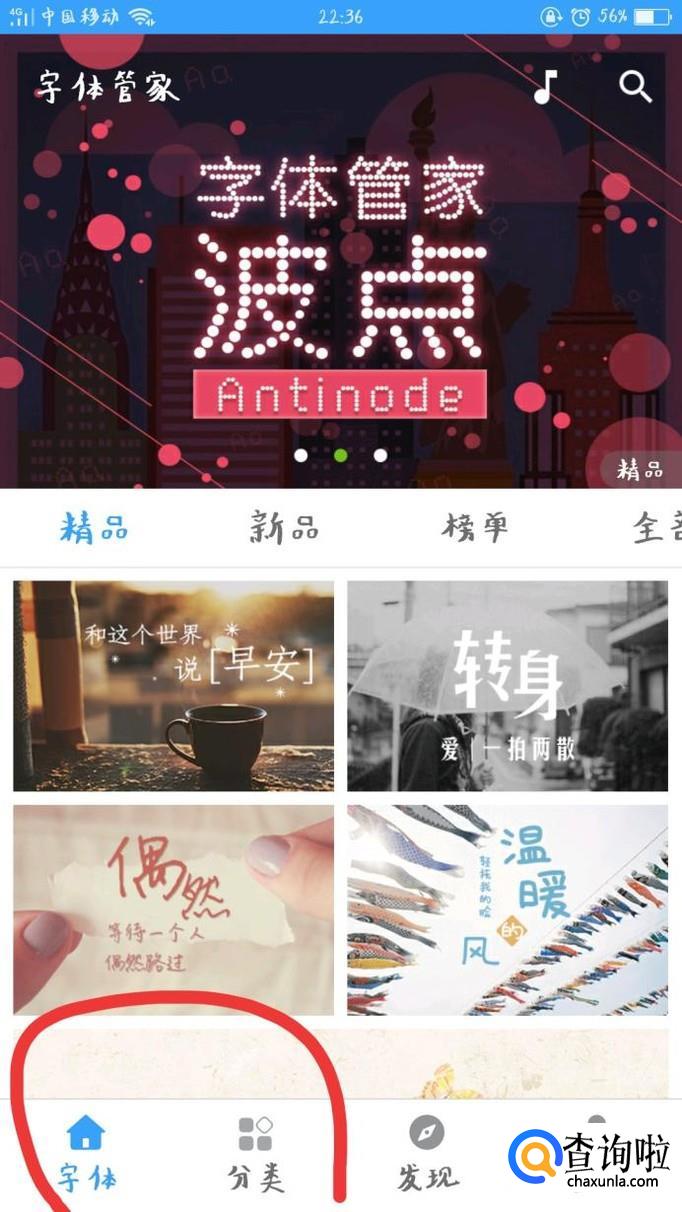682x1212 pixels.
Task: Switch to the 新品 tab
Action: pyautogui.click(x=284, y=528)
